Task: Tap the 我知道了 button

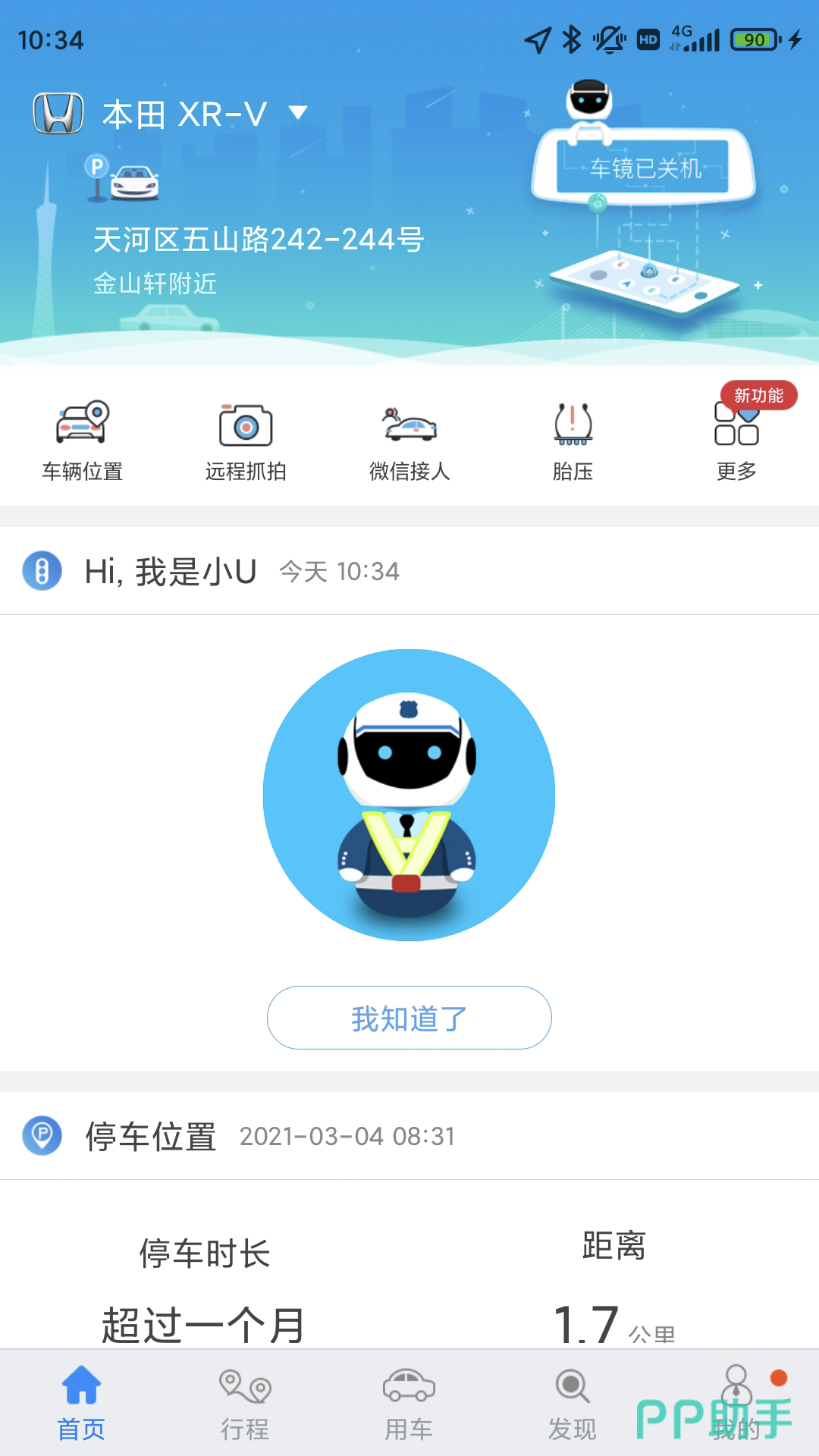Action: click(409, 1018)
